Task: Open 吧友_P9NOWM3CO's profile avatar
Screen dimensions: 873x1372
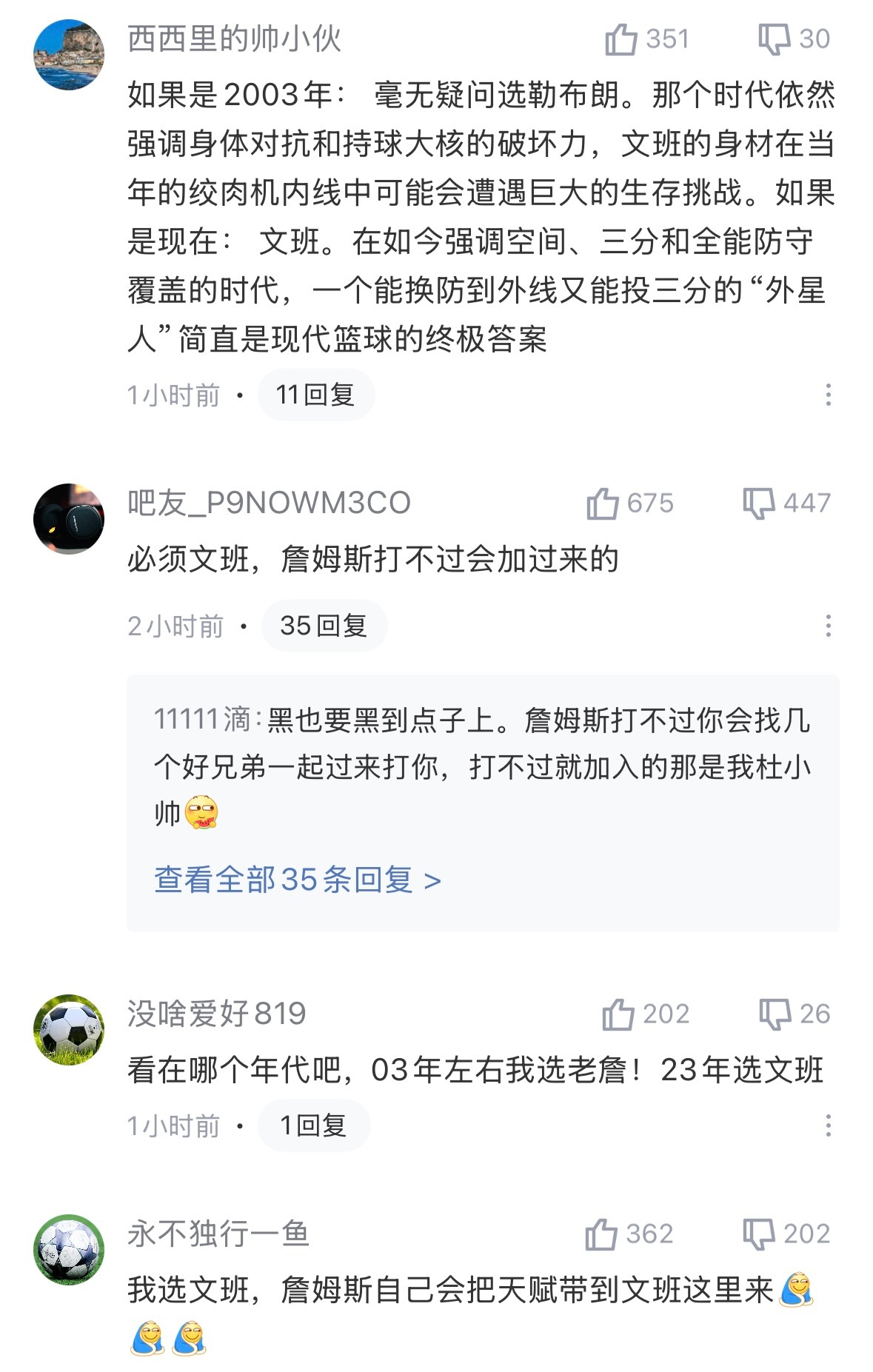Action: pyautogui.click(x=69, y=518)
